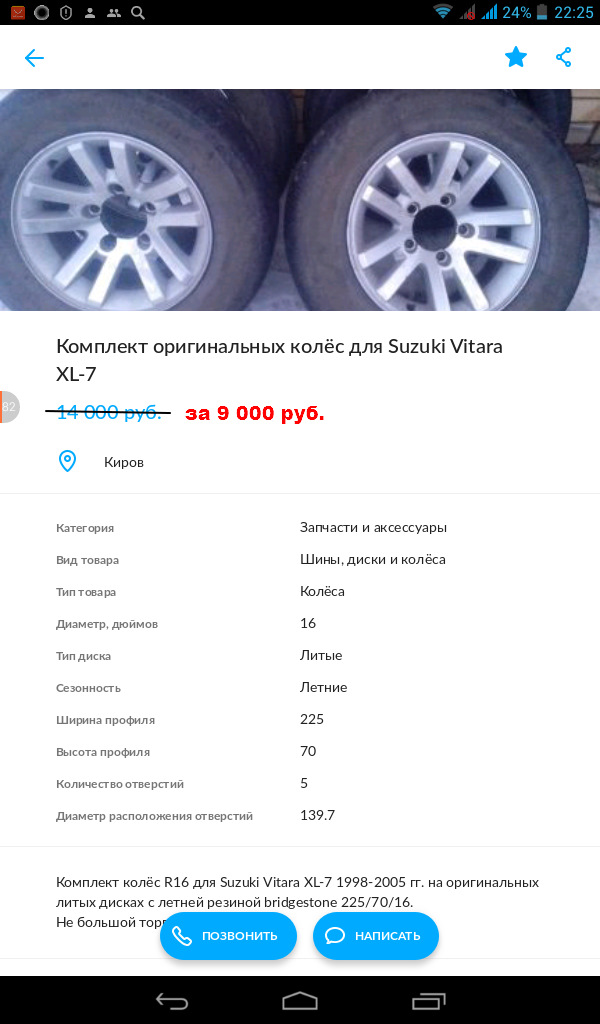
Task: Open the wheels photo gallery
Action: coord(300,200)
